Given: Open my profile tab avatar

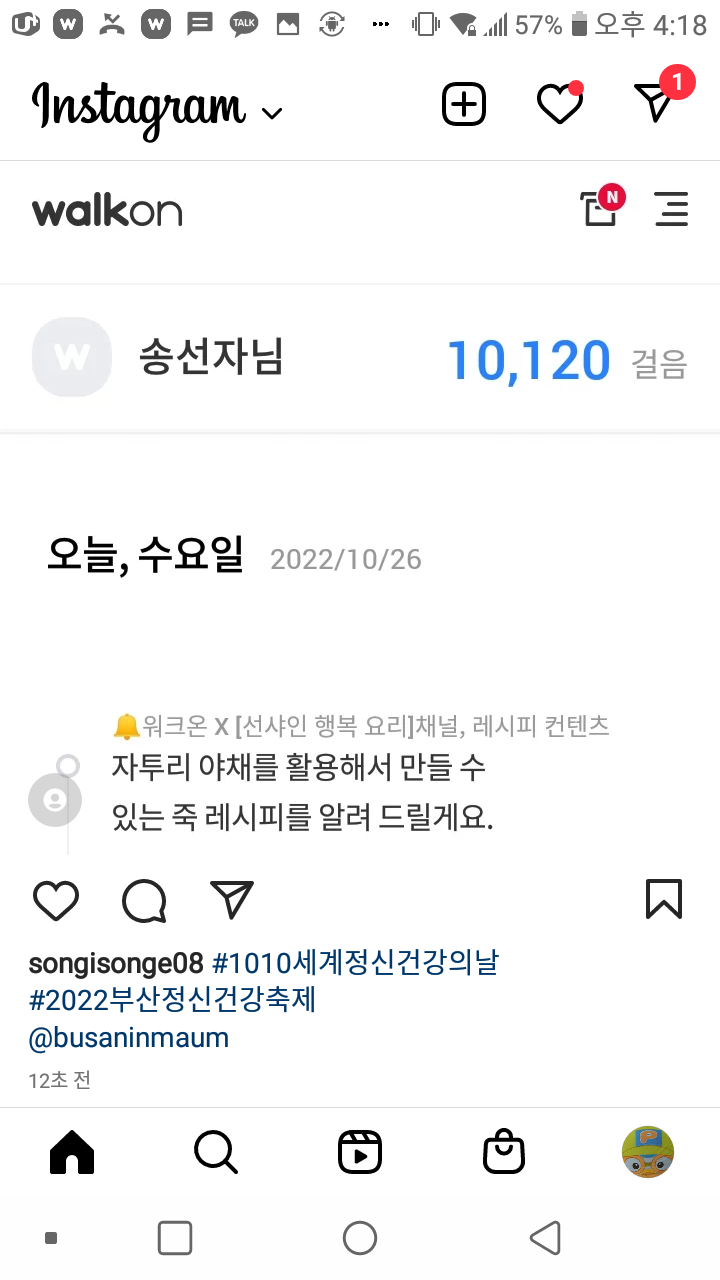Looking at the screenshot, I should [x=648, y=1152].
